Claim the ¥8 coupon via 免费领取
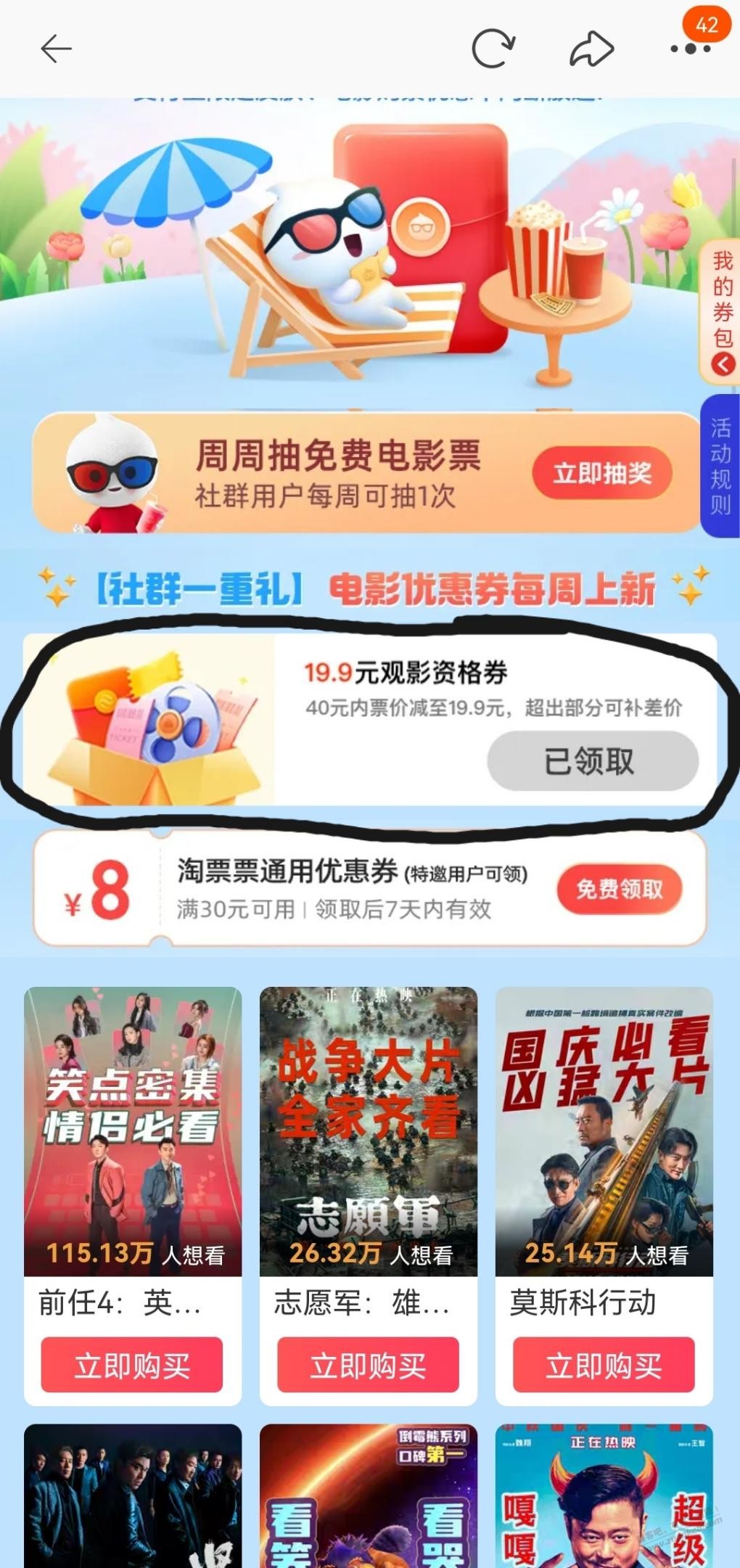Viewport: 740px width, 1568px height. [619, 889]
